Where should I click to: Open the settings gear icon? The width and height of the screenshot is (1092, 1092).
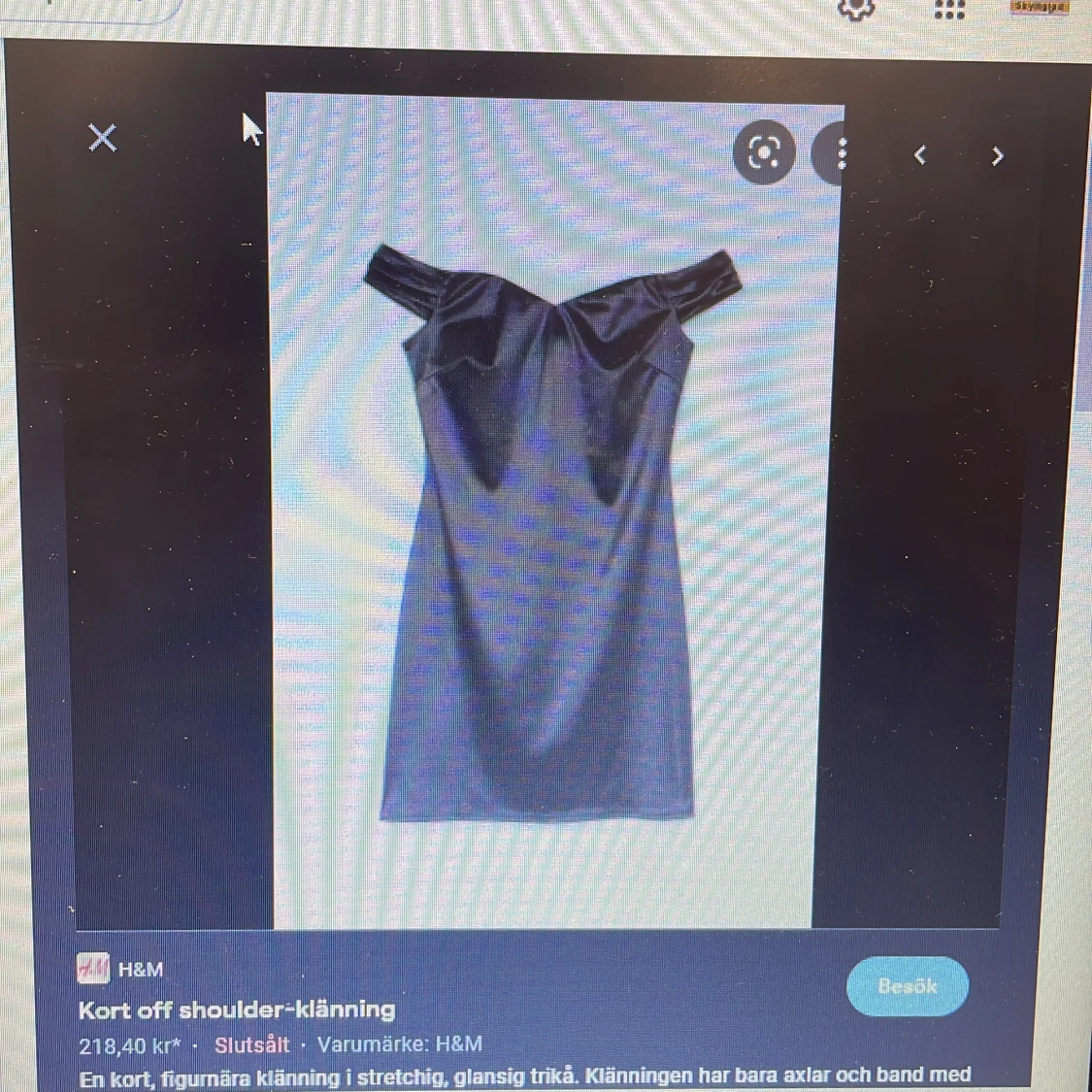856,10
